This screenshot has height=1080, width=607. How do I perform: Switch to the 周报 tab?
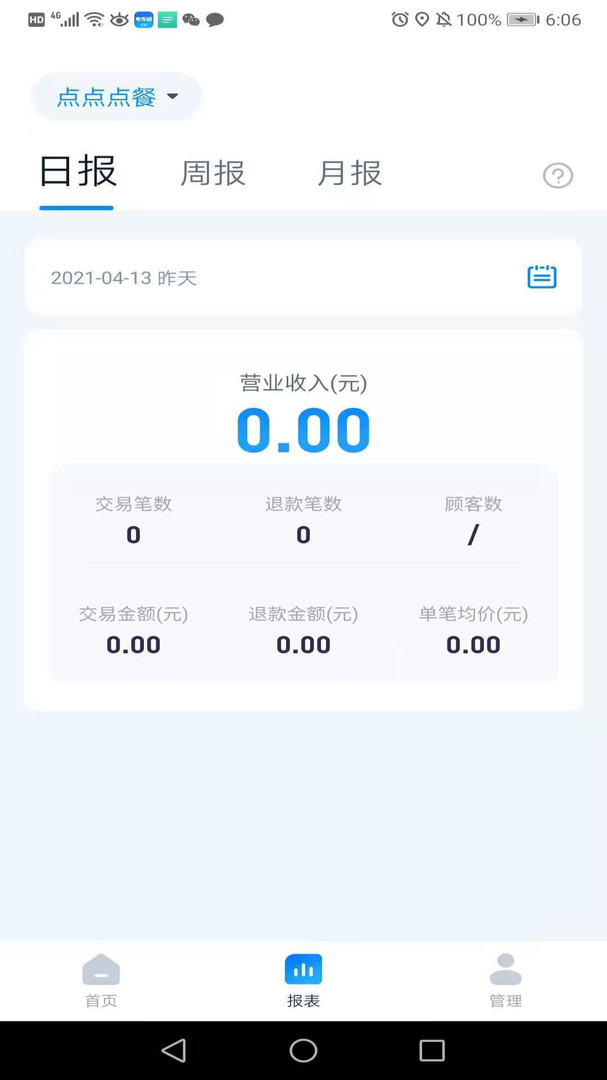point(213,173)
